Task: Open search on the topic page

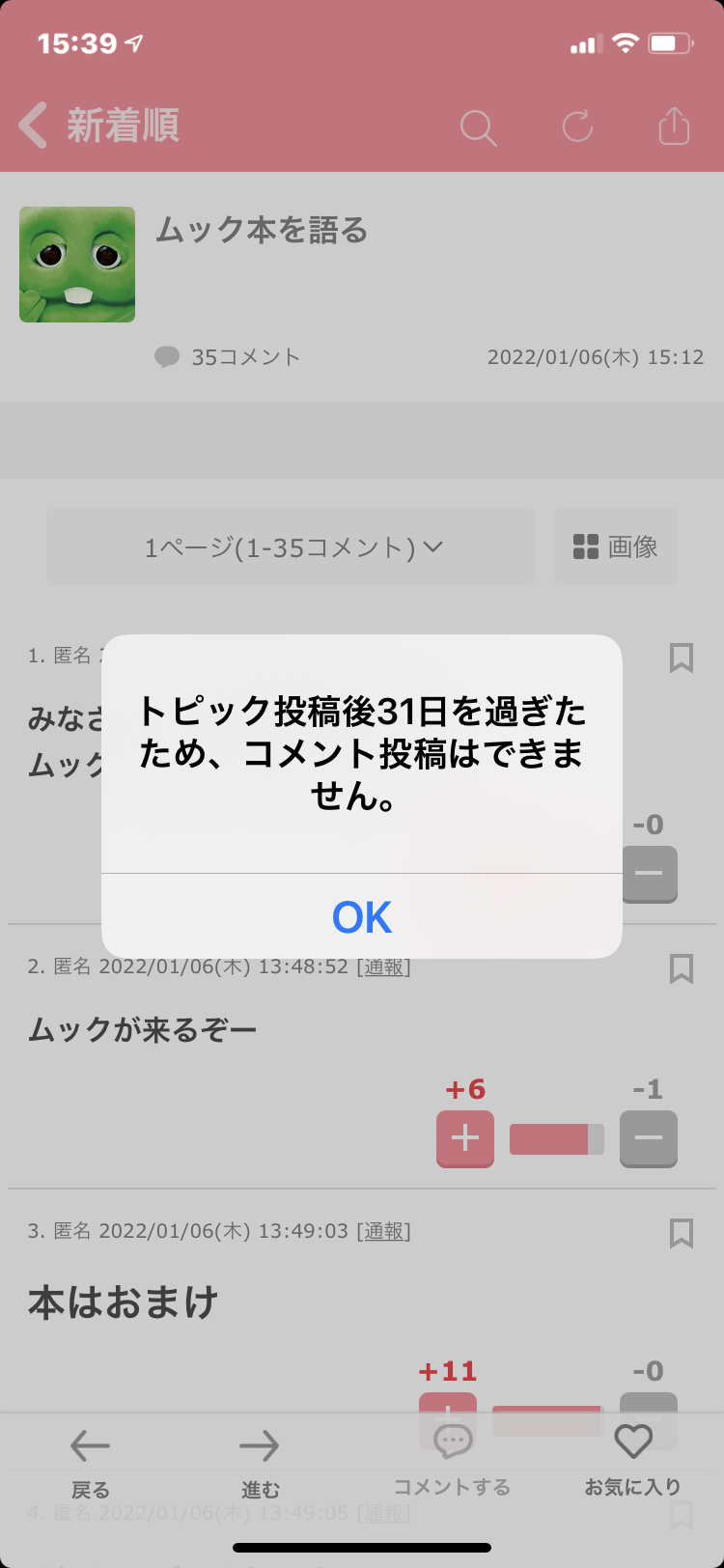Action: click(x=478, y=126)
